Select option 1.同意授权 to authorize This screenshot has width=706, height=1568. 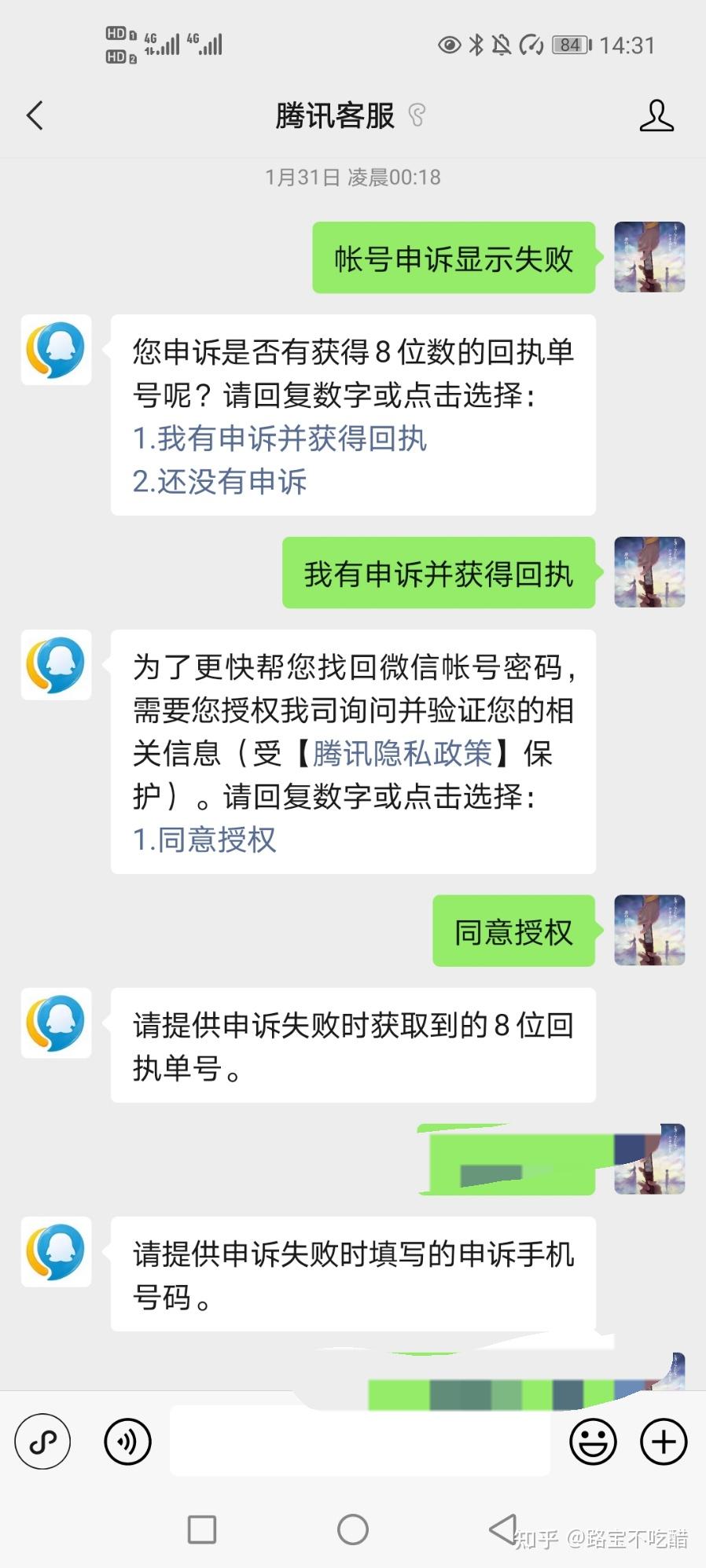[203, 839]
